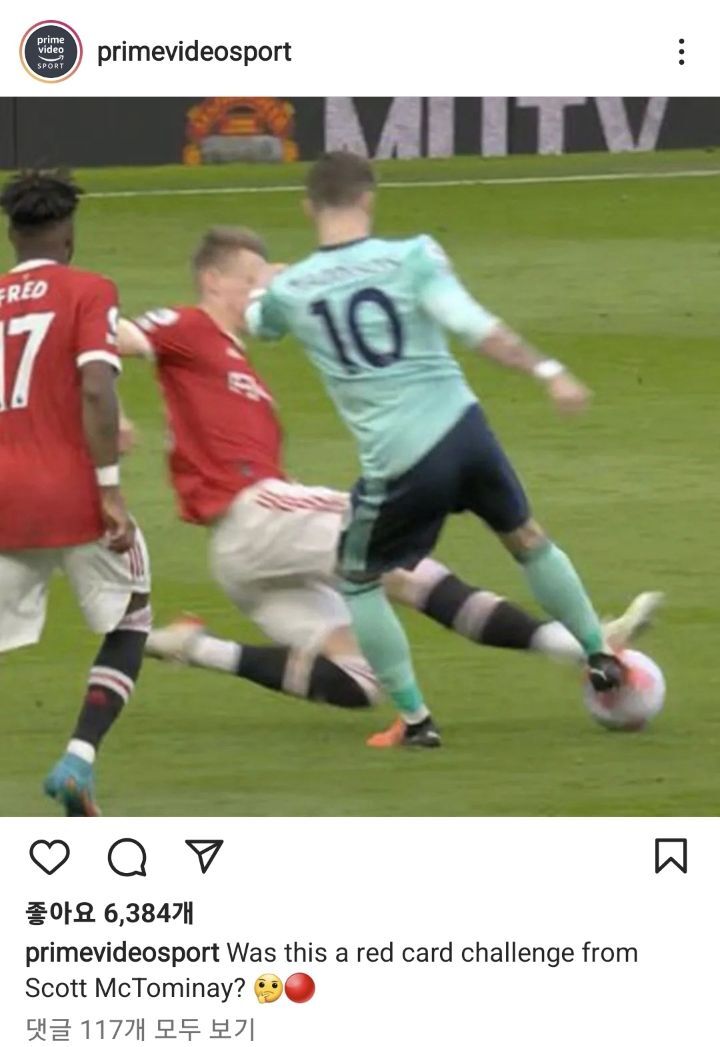The image size is (720, 1047).
Task: Bookmark this primevideosport post
Action: click(x=670, y=856)
